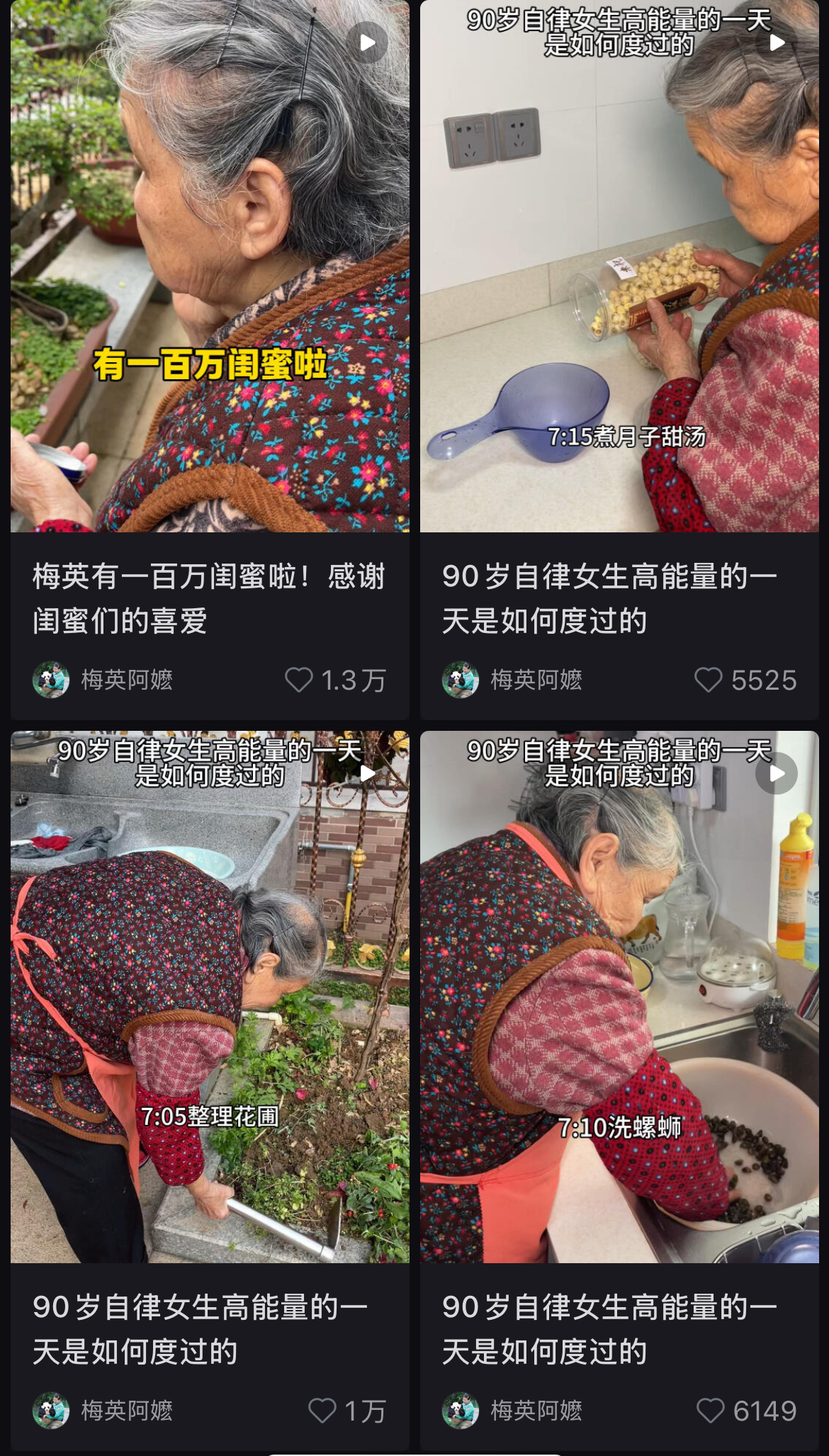Open 梅英阿嬷 profile under the 1万 post
The image size is (829, 1456).
tap(103, 1411)
